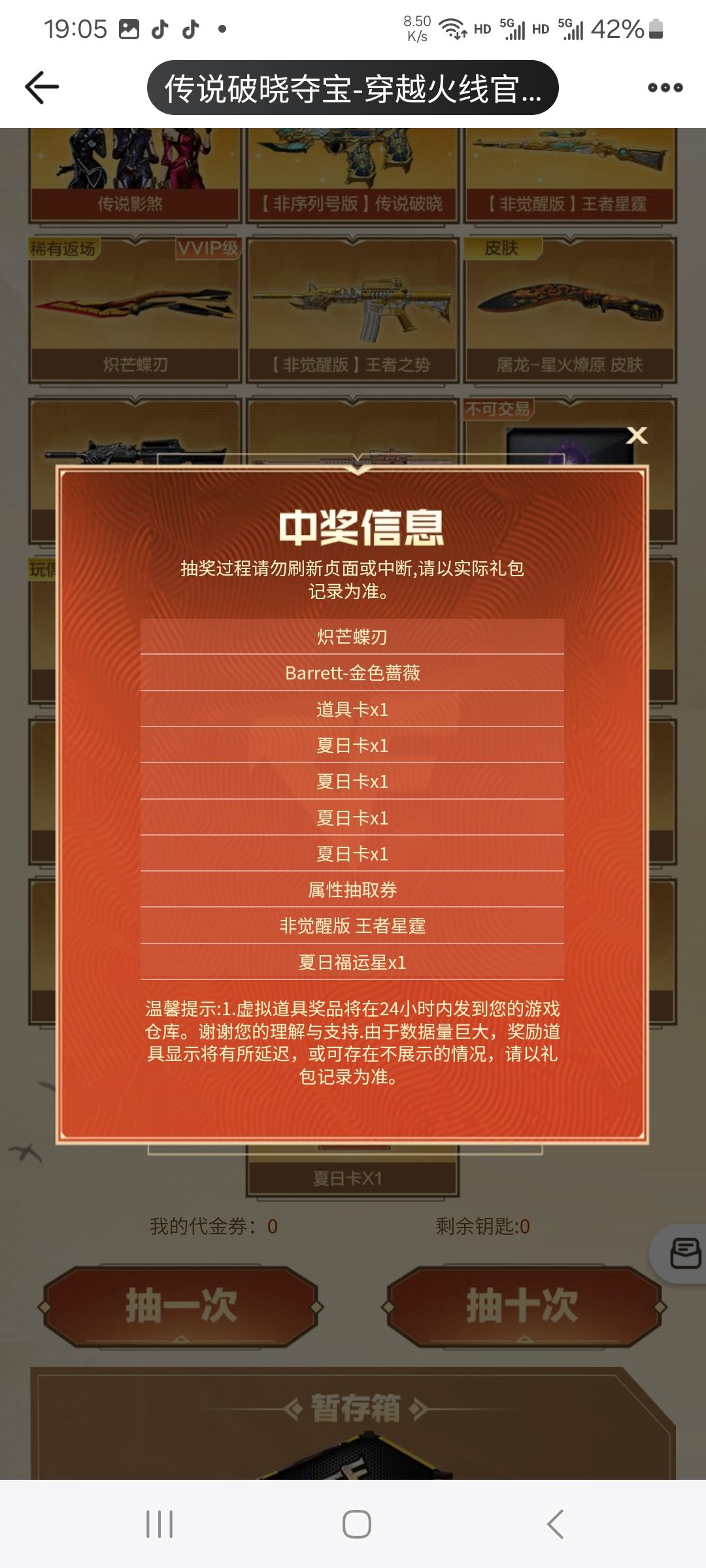Tap the 抽十次 draw button
The height and width of the screenshot is (1568, 706).
pos(523,1307)
